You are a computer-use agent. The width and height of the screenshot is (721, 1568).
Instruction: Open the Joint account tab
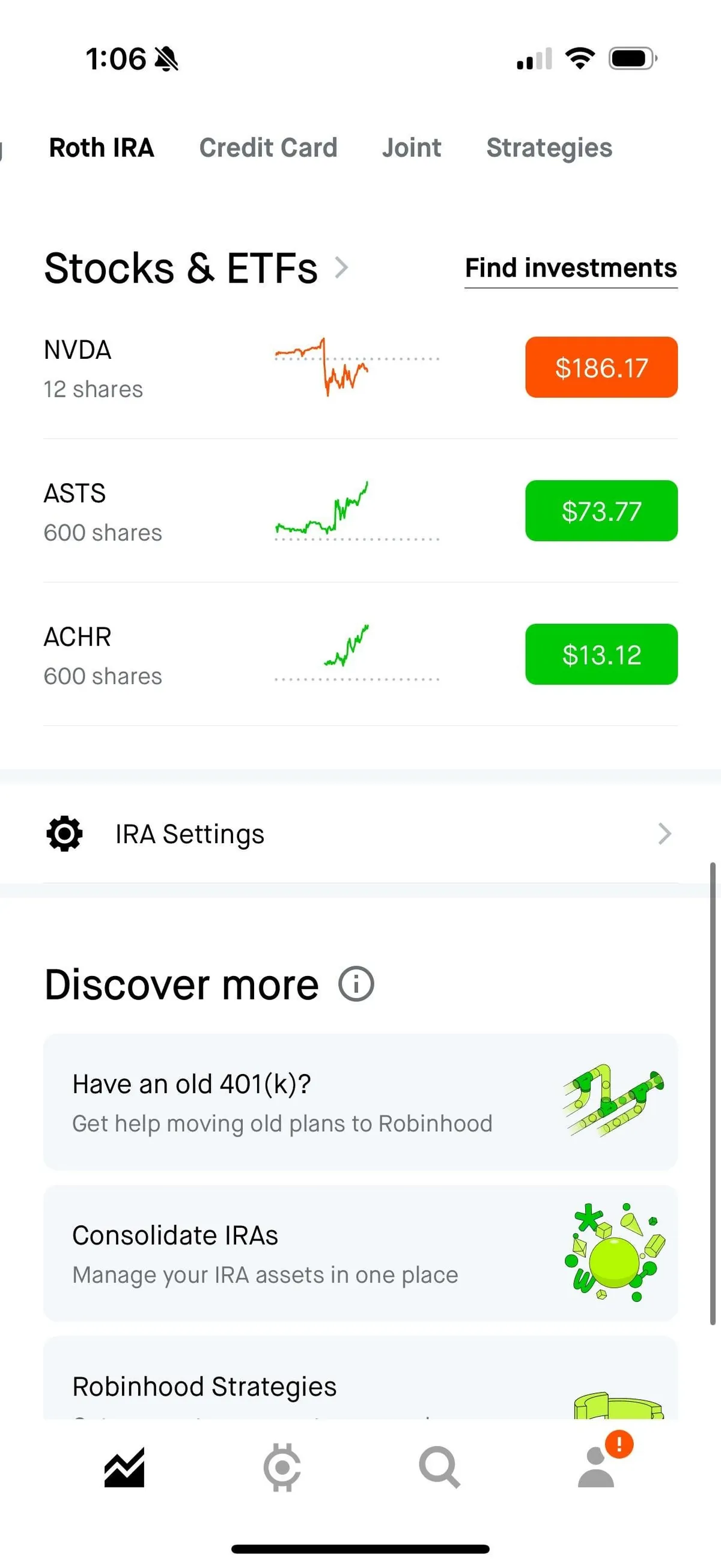coord(412,147)
